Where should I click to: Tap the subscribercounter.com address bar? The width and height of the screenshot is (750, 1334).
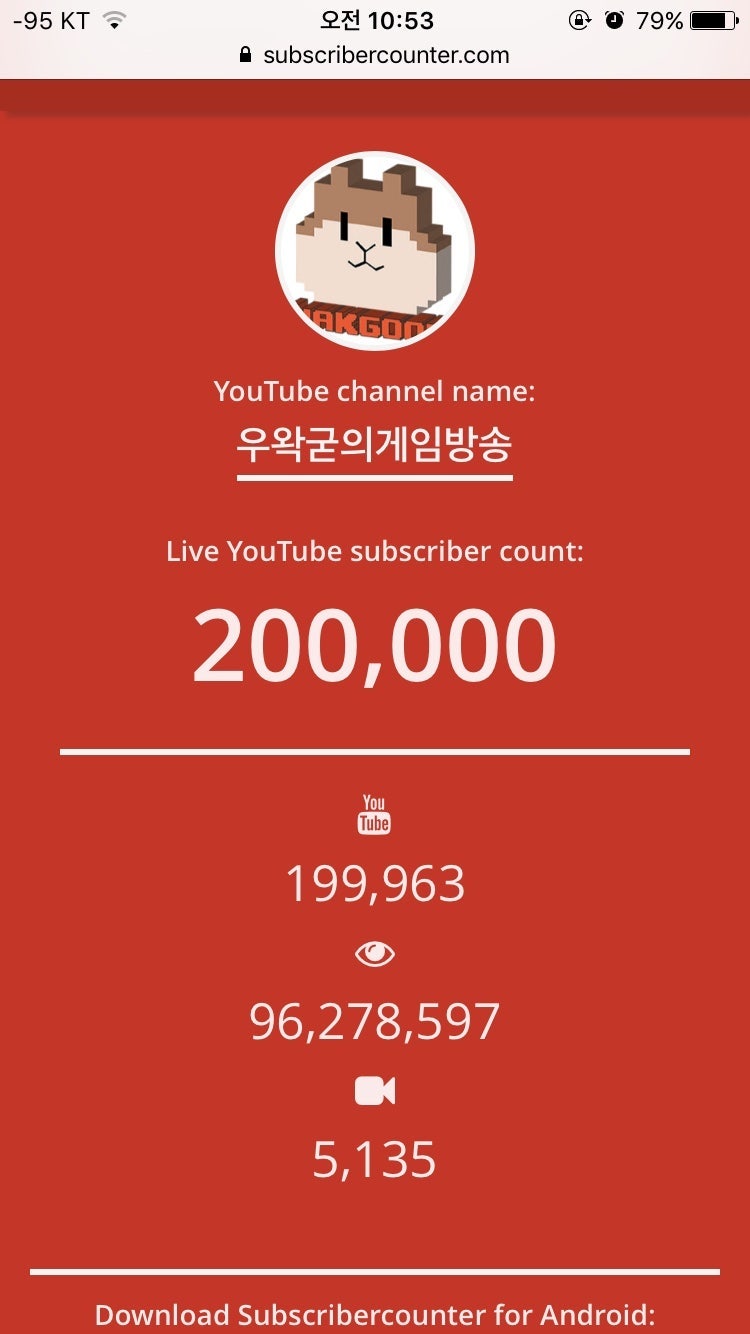click(375, 55)
